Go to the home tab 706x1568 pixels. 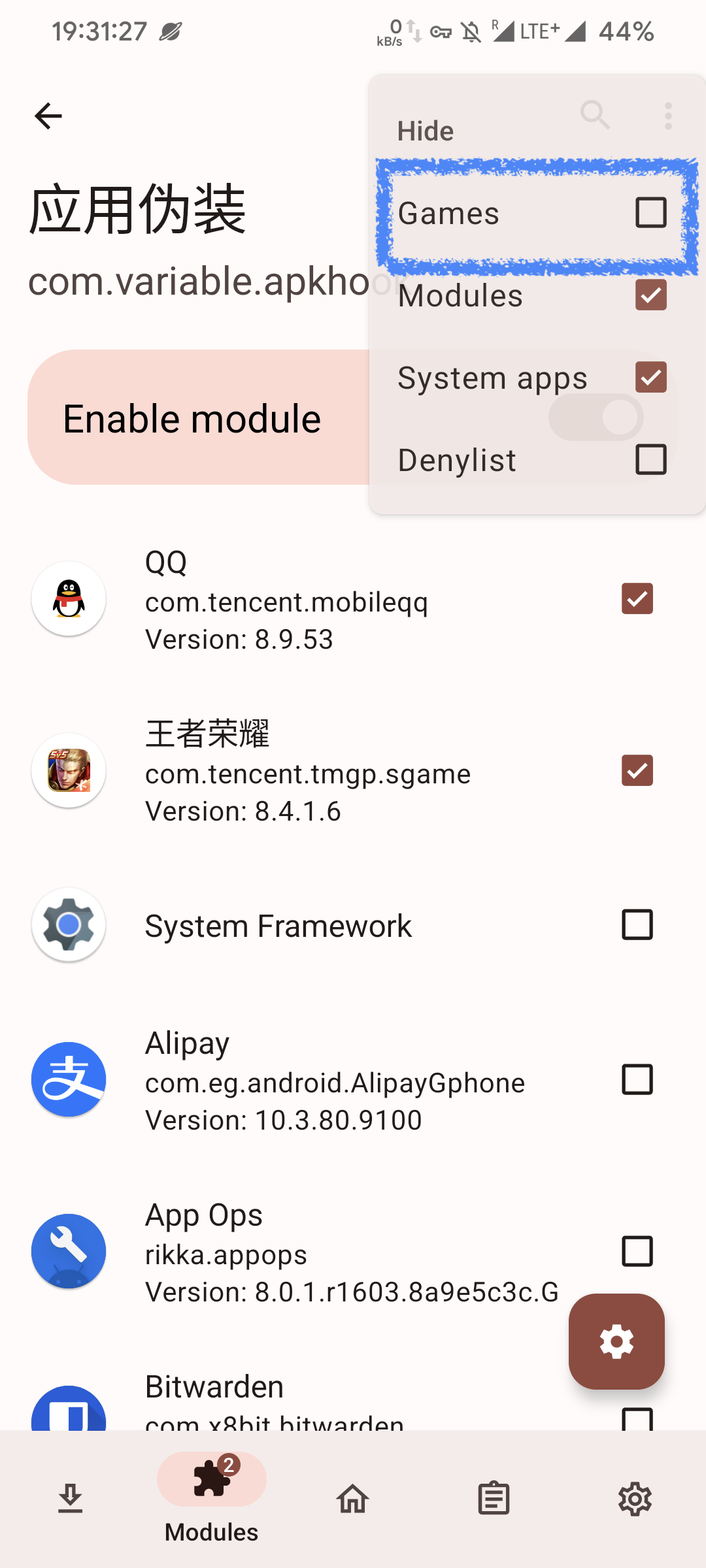pyautogui.click(x=352, y=1499)
